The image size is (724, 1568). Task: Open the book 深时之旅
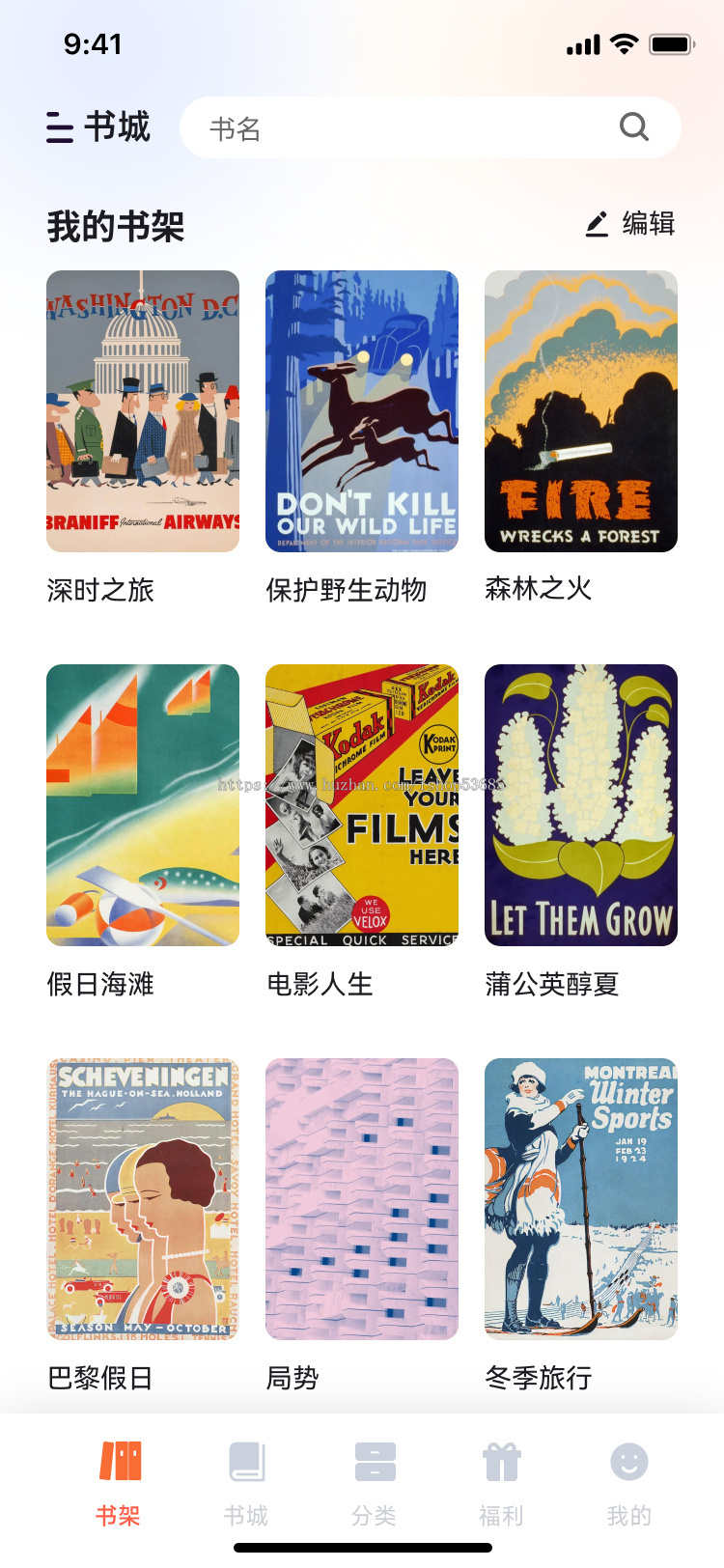pyautogui.click(x=142, y=411)
